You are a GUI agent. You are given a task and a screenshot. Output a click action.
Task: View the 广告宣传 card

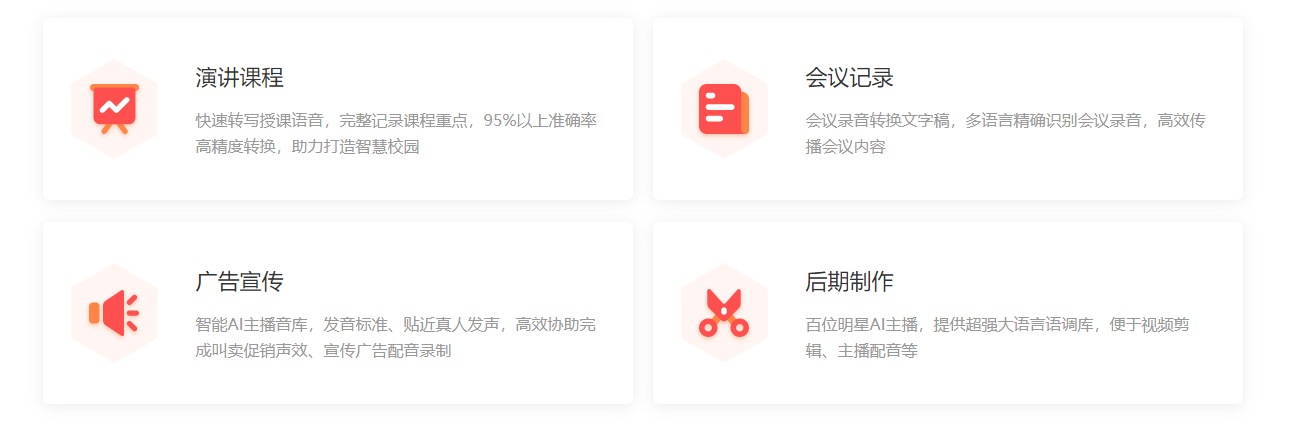pos(338,313)
